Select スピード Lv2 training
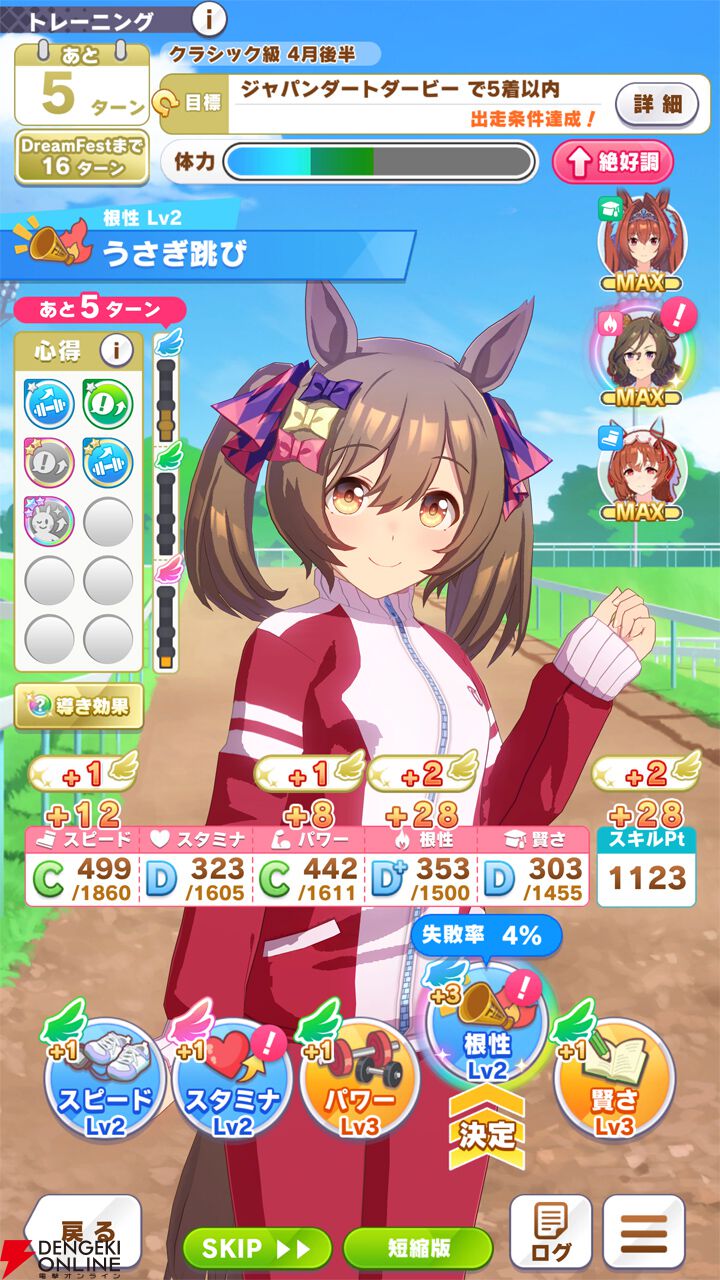720x1280 pixels. (x=105, y=1078)
